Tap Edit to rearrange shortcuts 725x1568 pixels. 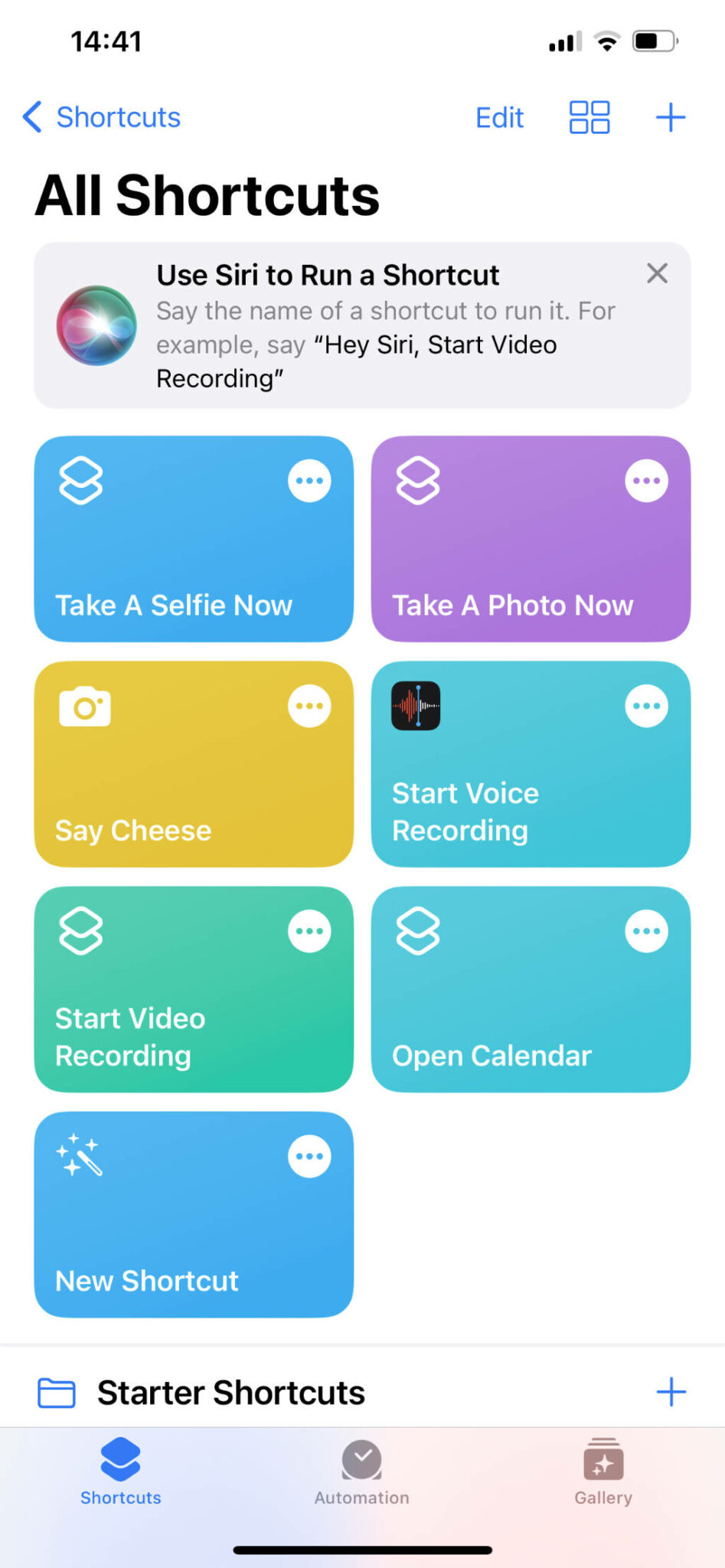[499, 117]
